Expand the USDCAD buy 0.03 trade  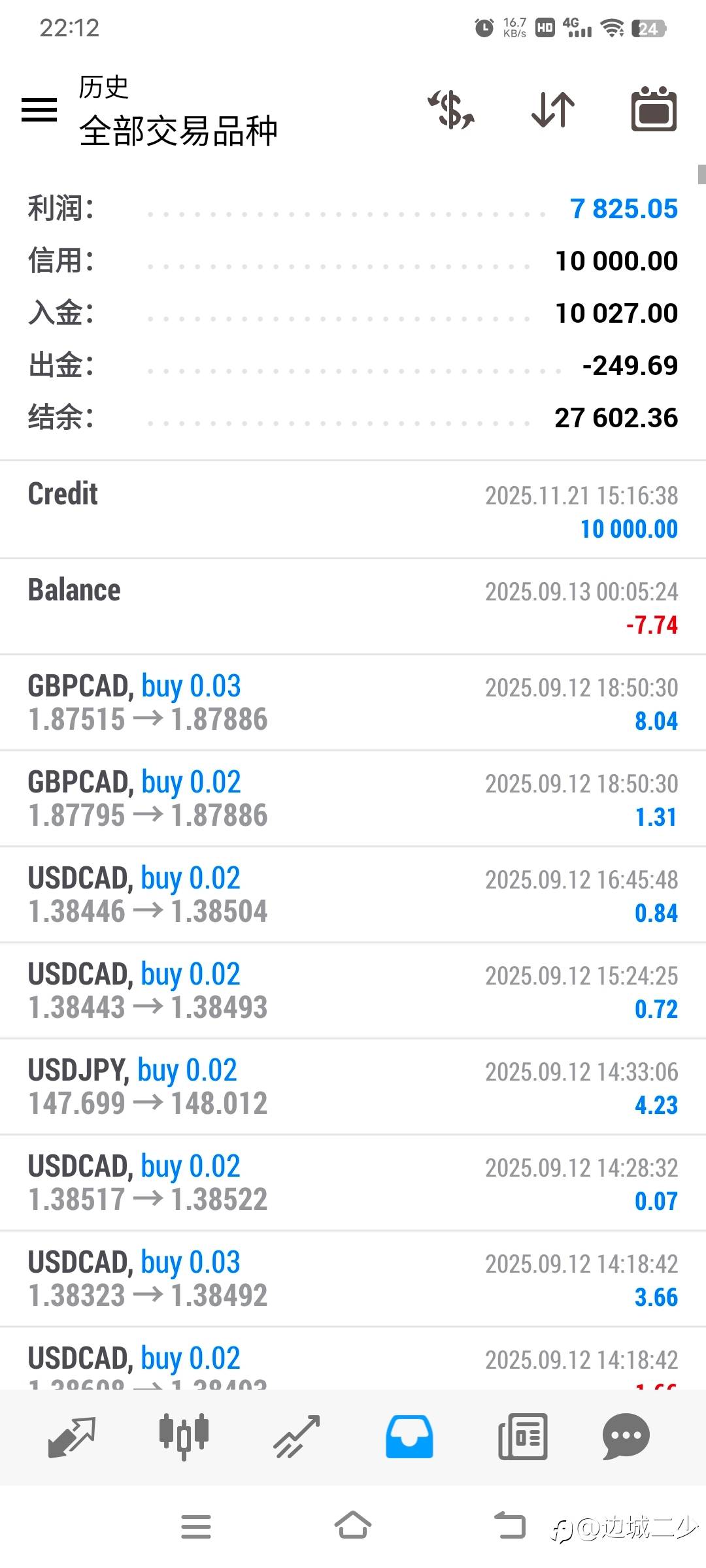(353, 1279)
